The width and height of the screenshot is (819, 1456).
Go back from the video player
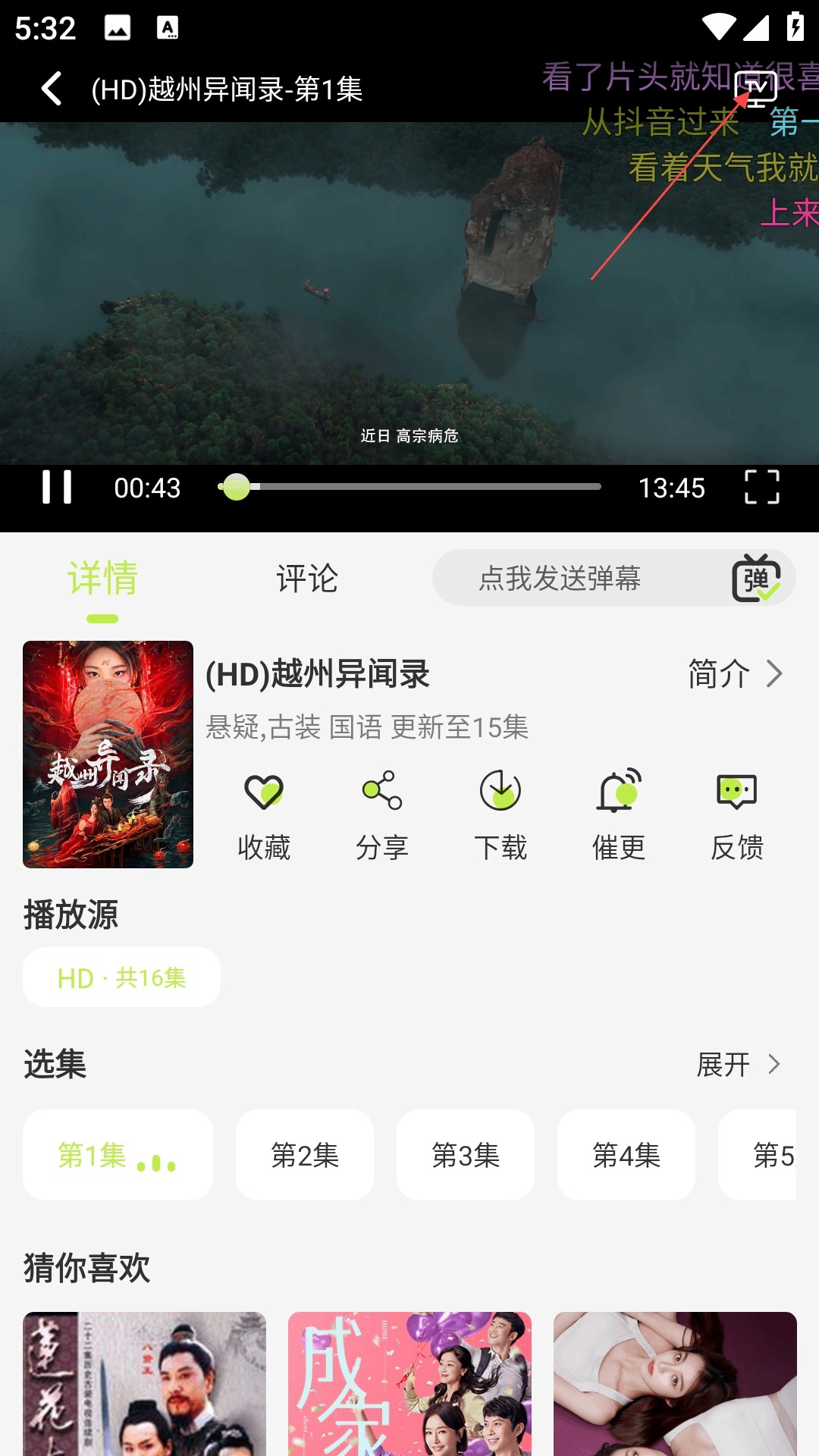click(x=52, y=89)
